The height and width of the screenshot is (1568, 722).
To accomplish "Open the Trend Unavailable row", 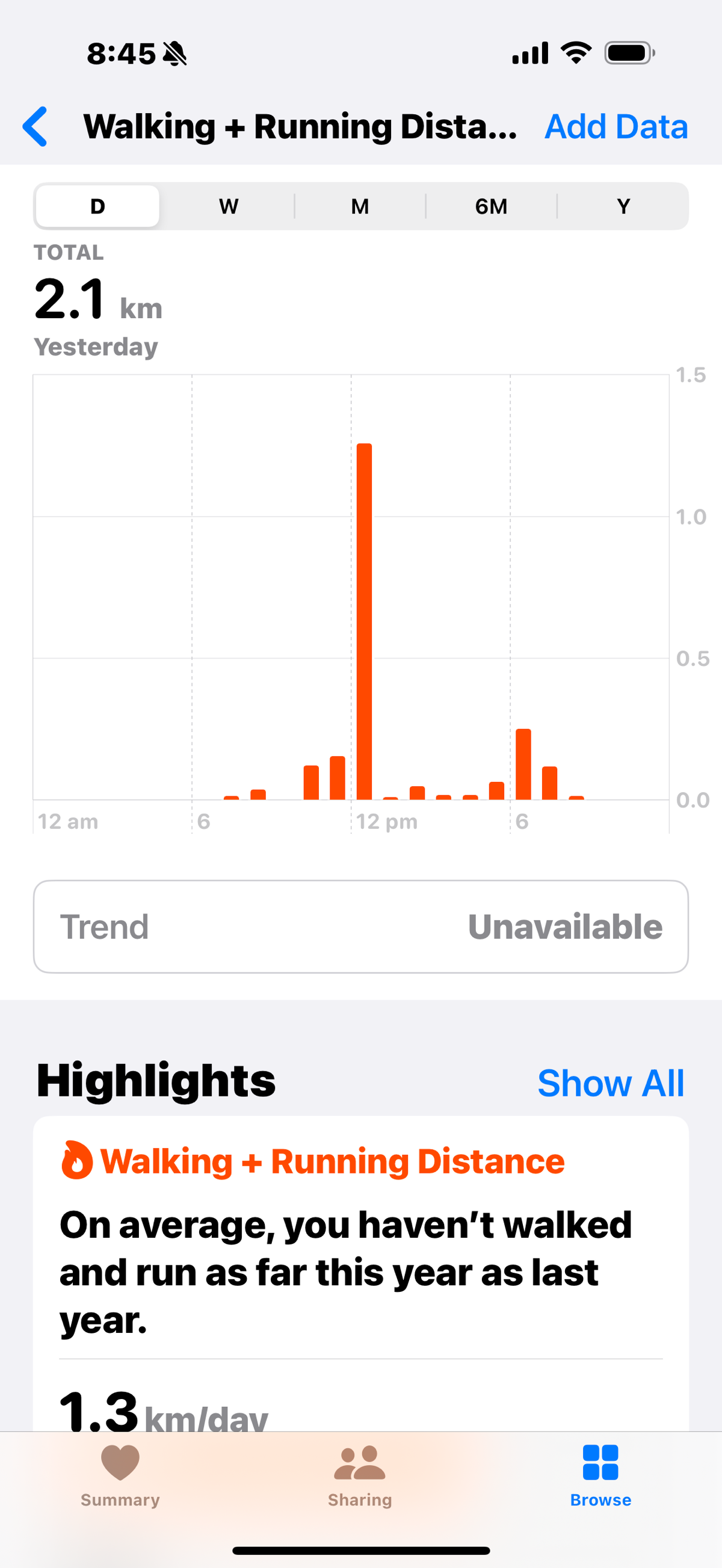I will click(360, 926).
